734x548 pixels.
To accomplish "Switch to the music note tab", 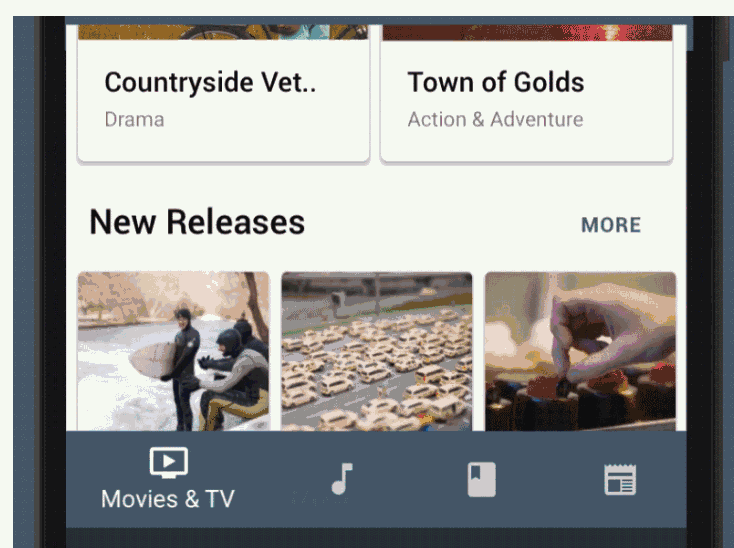I will click(342, 479).
